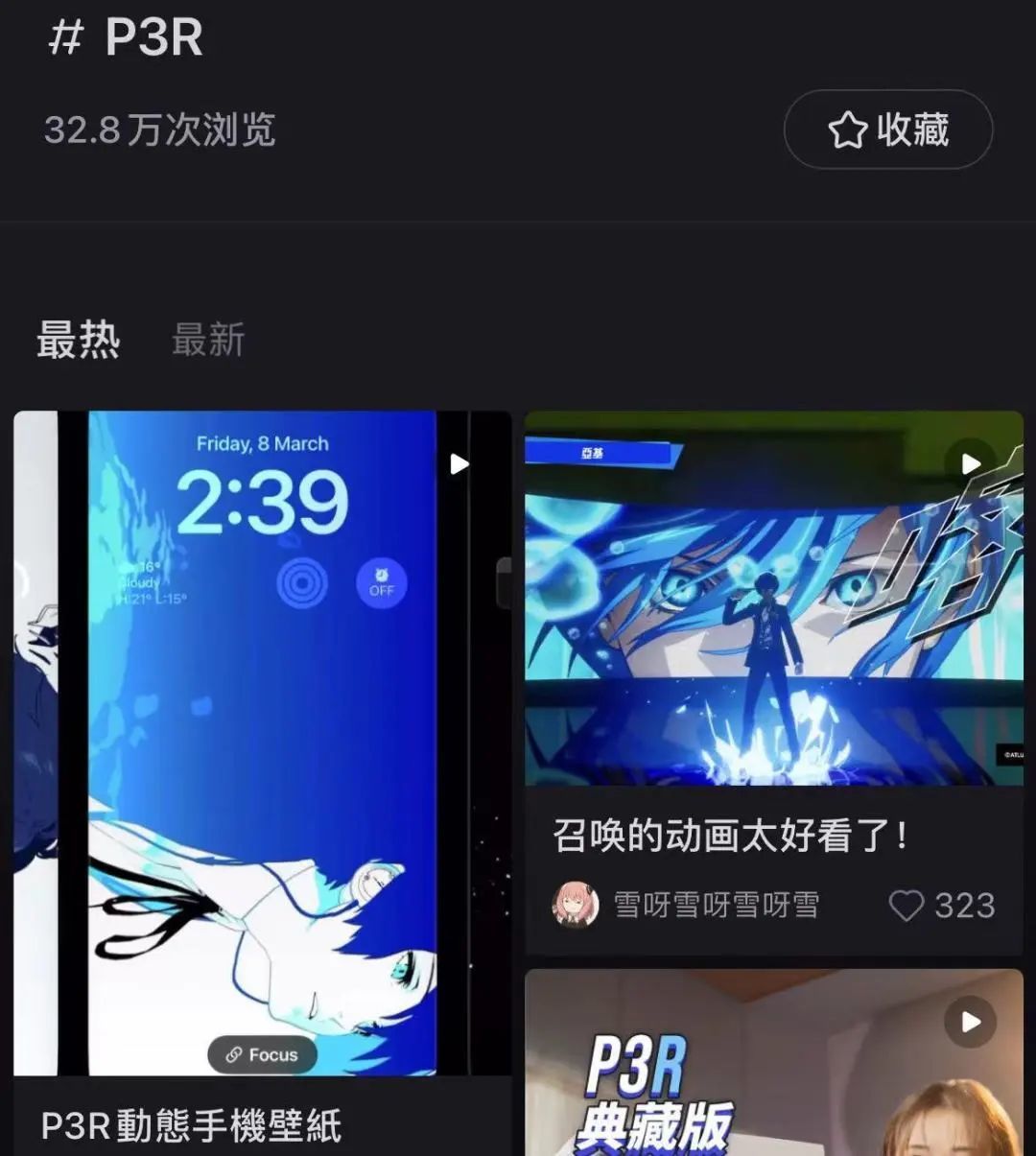Switch to the 最新 tab

pos(208,341)
